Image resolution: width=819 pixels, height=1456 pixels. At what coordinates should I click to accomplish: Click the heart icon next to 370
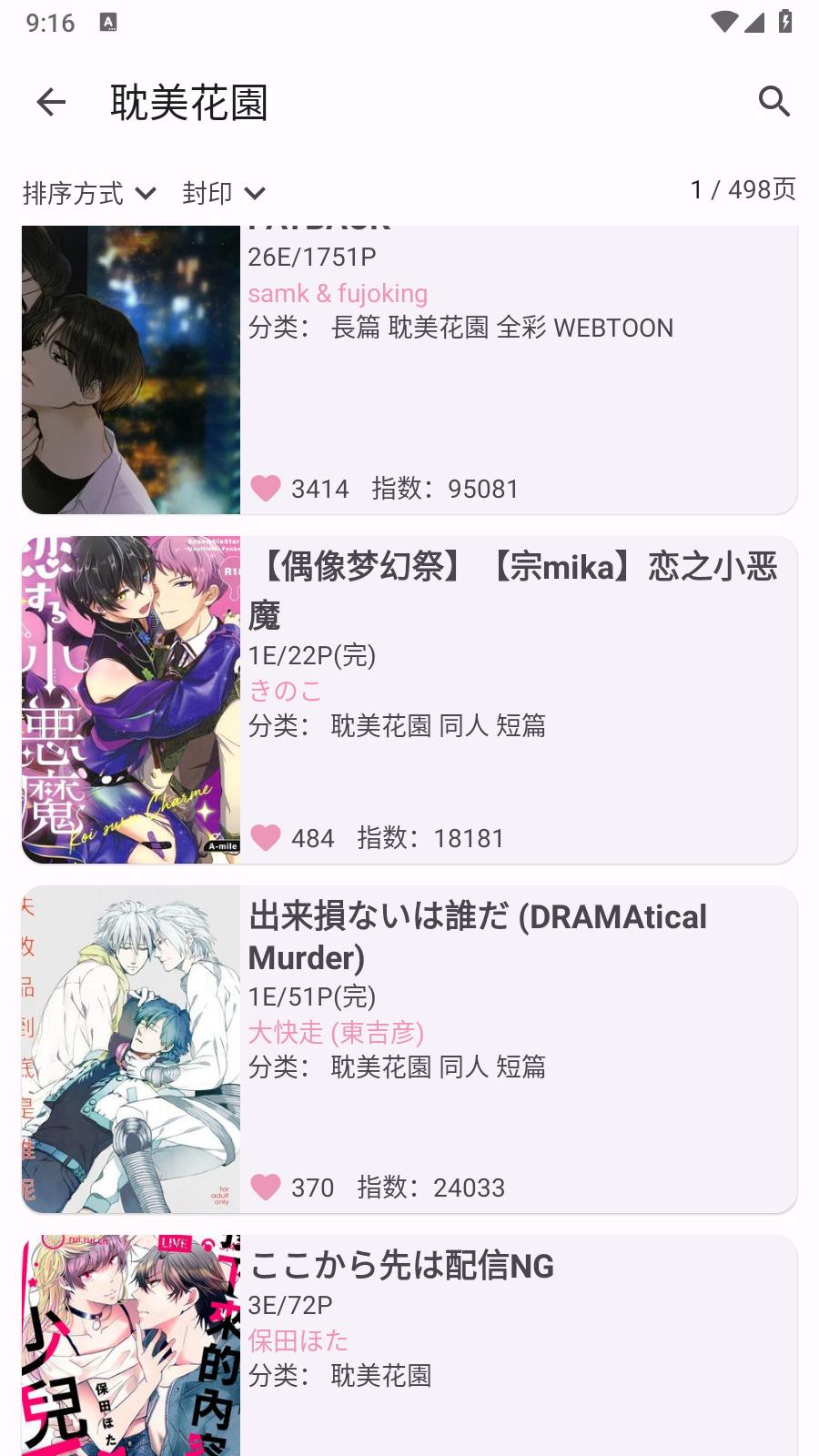point(266,1188)
